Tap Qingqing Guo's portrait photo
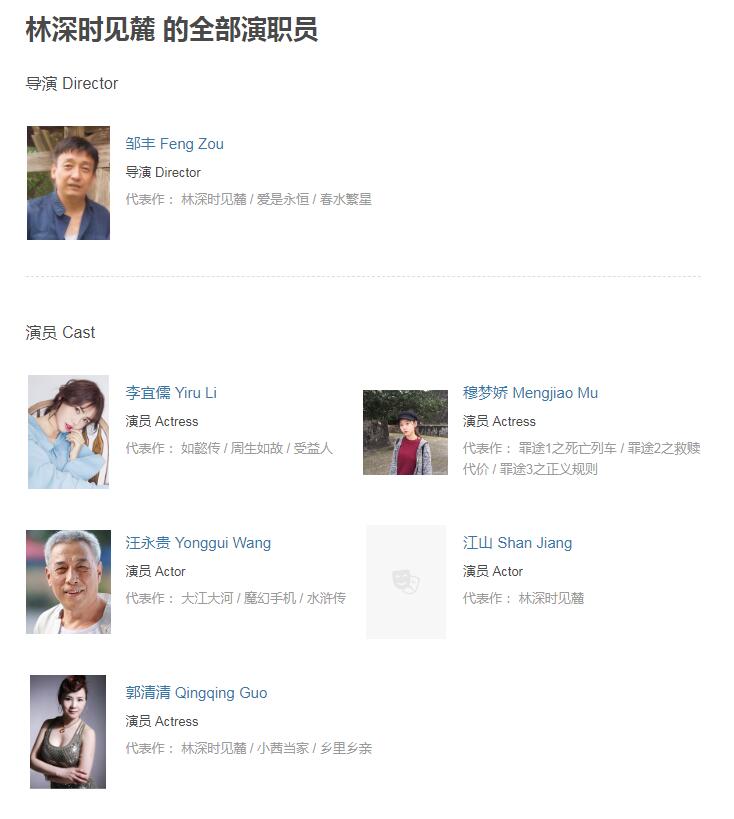734x819 pixels. (68, 732)
